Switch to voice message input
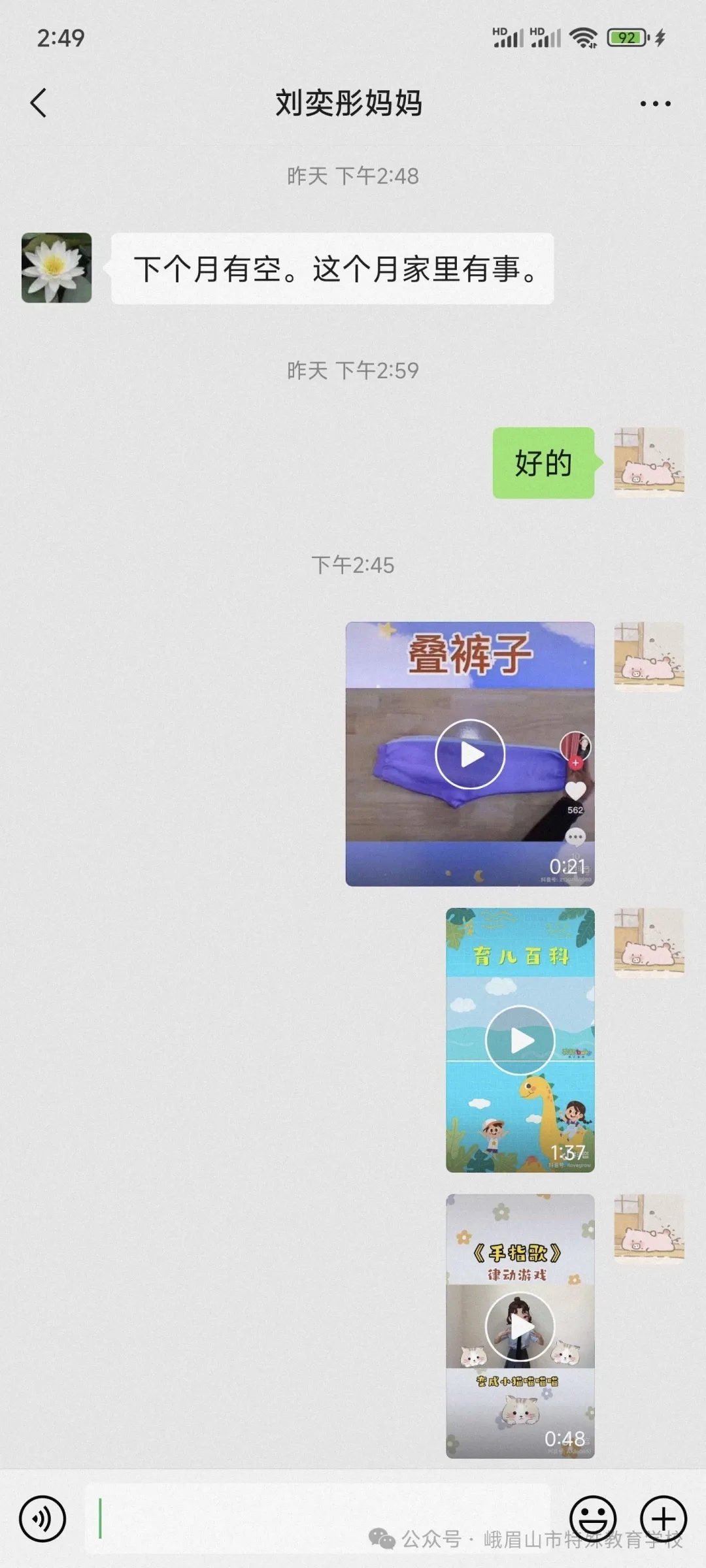 (x=42, y=1518)
